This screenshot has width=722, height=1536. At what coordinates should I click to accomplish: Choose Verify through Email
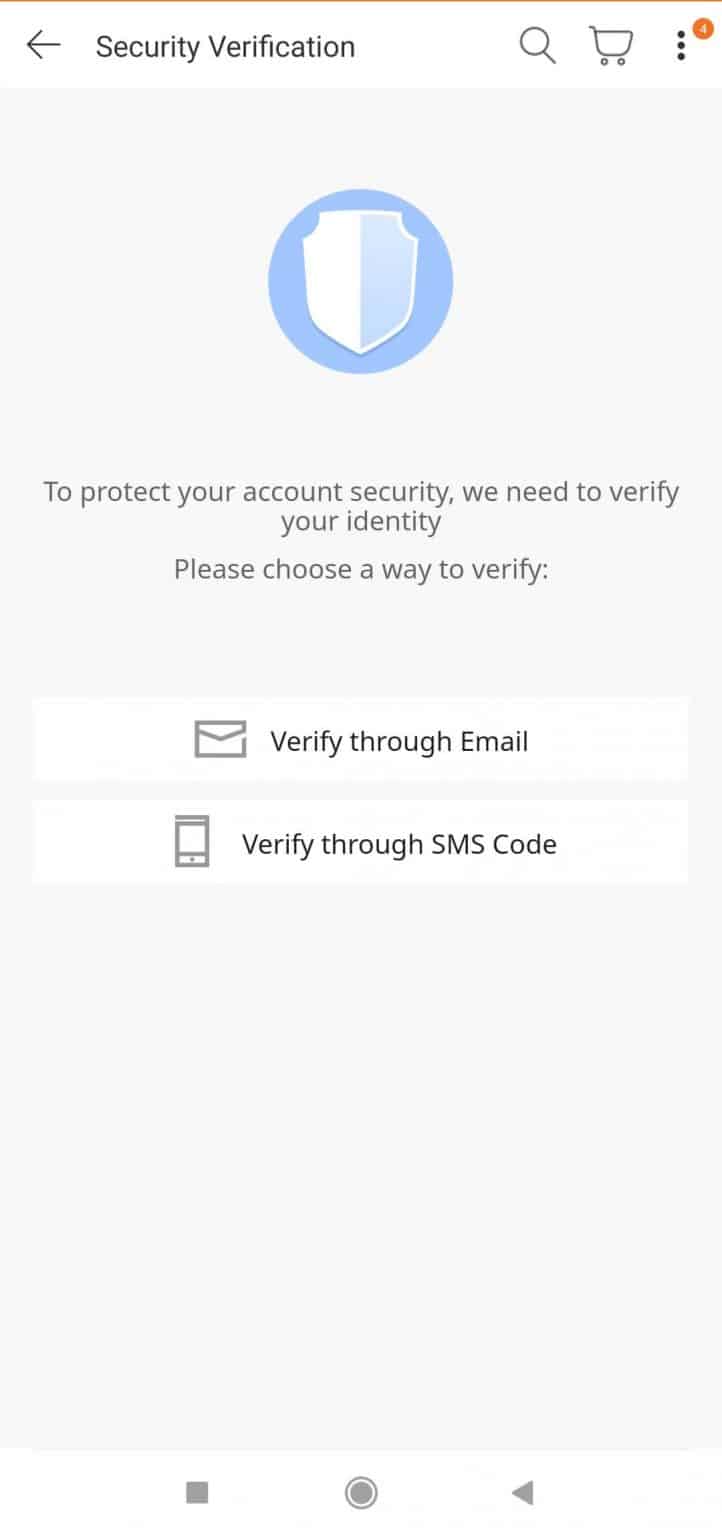(x=360, y=741)
